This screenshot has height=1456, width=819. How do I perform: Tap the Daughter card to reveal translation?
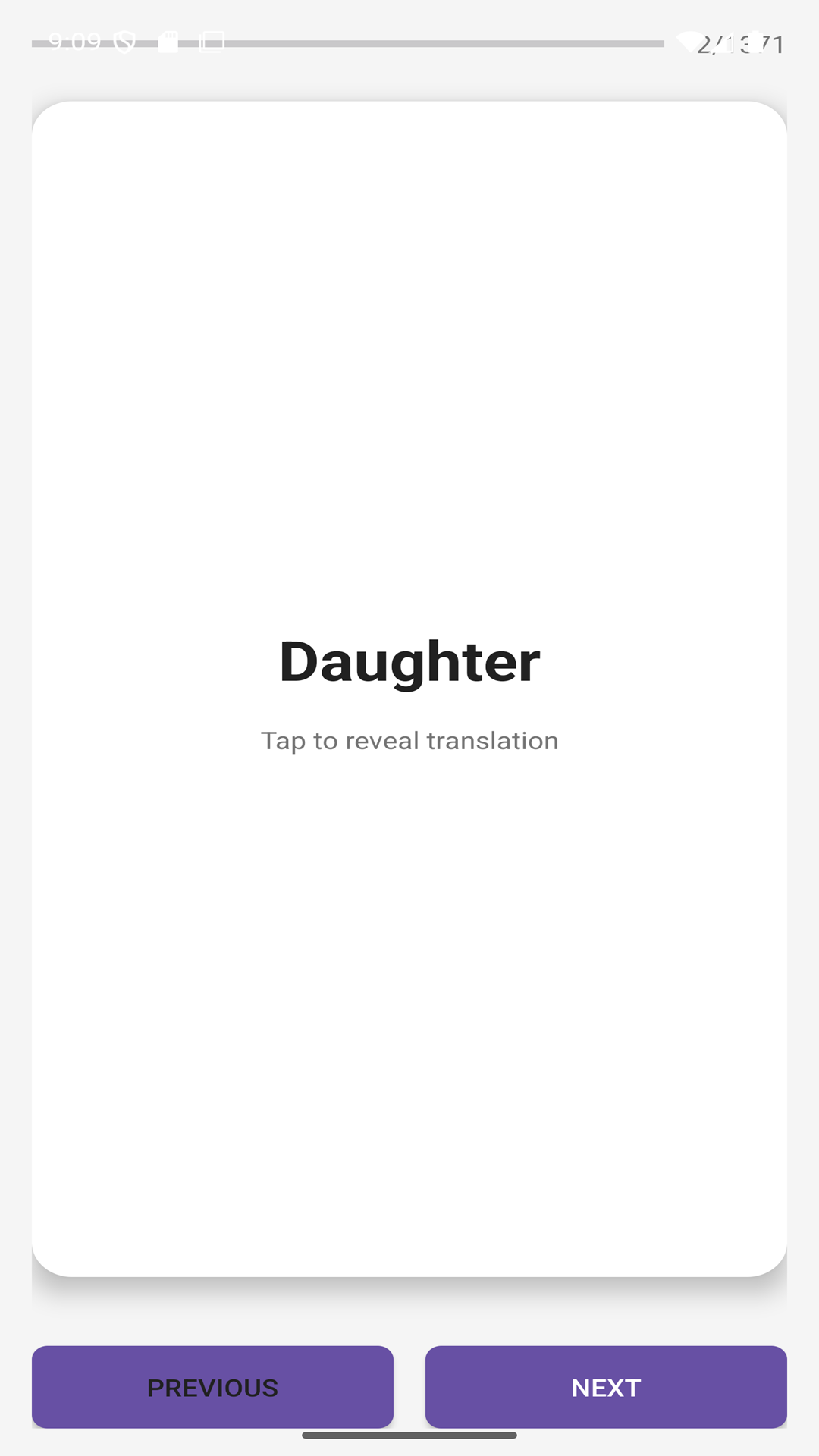point(409,689)
